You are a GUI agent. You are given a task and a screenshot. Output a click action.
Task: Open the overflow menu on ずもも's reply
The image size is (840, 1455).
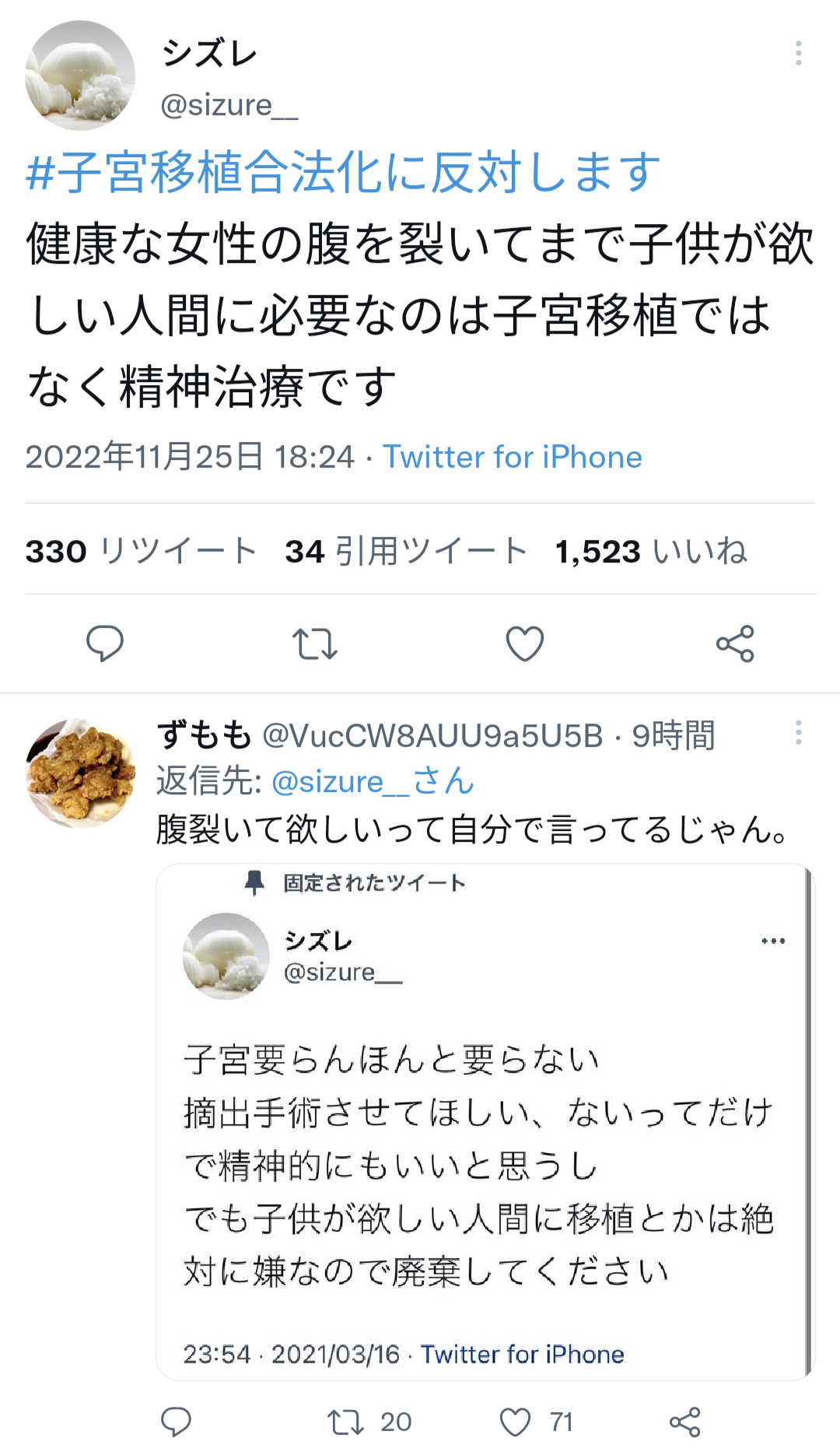798,732
